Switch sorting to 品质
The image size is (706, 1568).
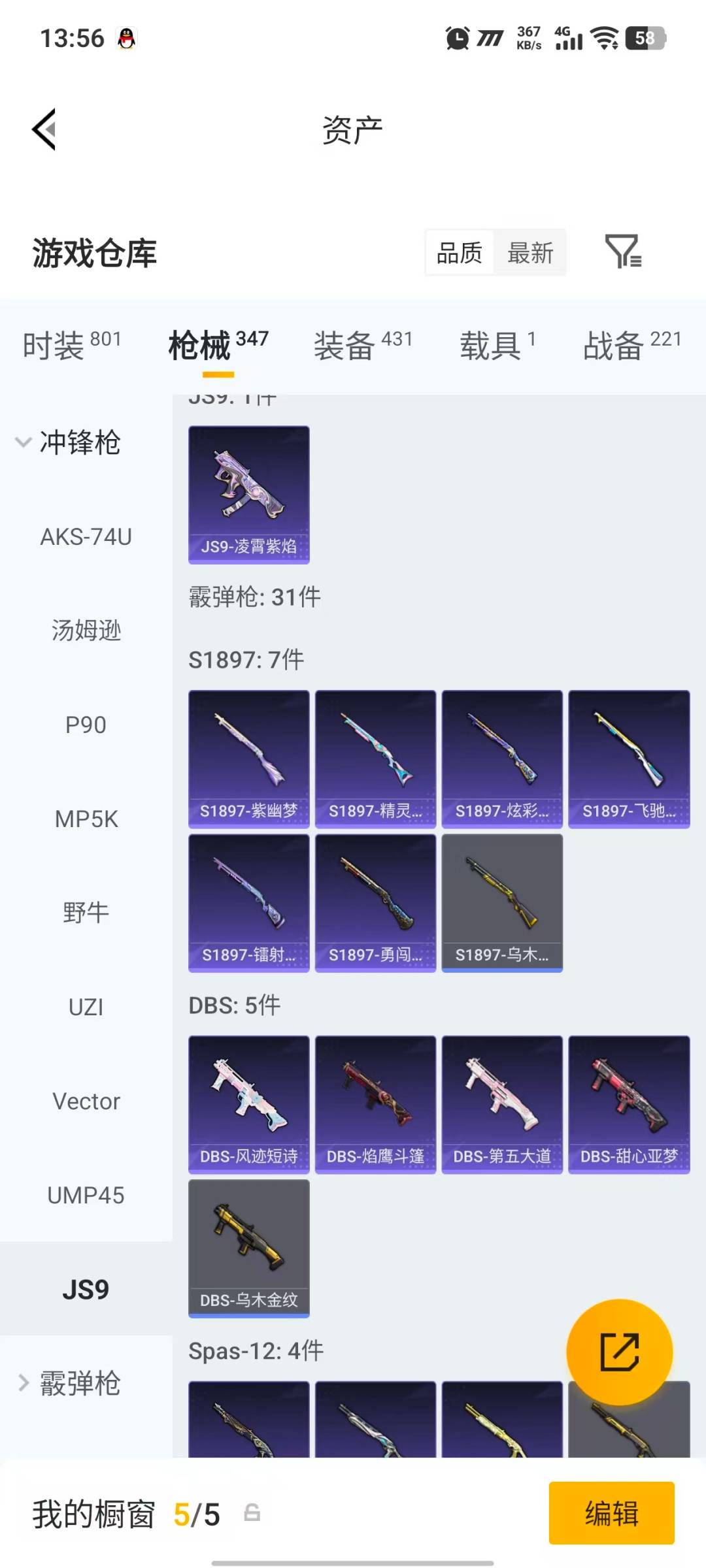click(459, 253)
